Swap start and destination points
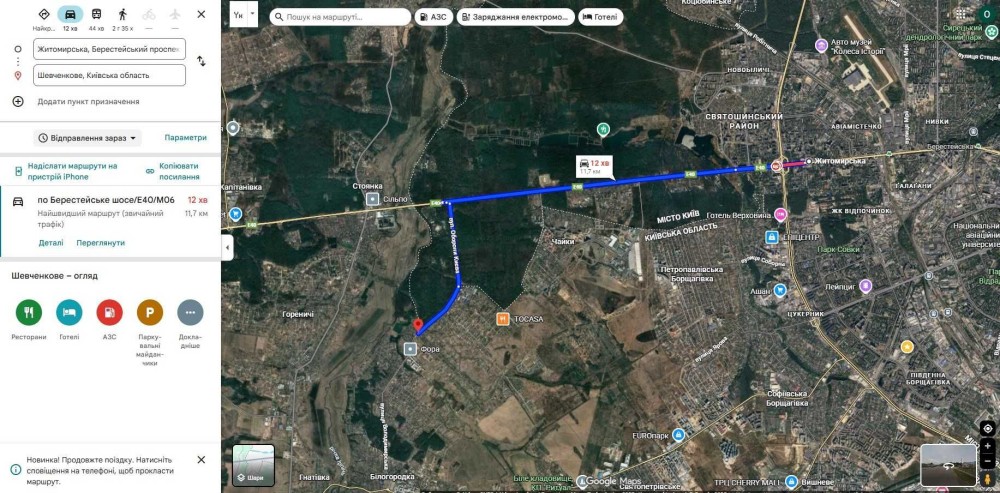 point(201,61)
